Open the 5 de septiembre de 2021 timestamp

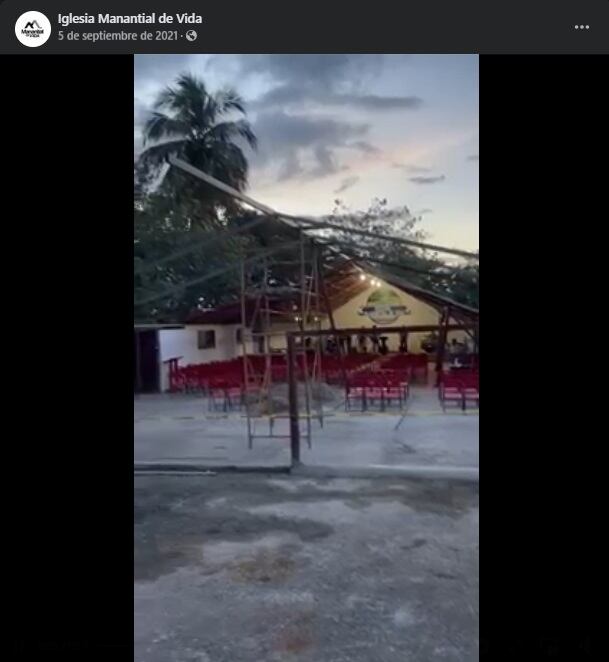click(118, 36)
